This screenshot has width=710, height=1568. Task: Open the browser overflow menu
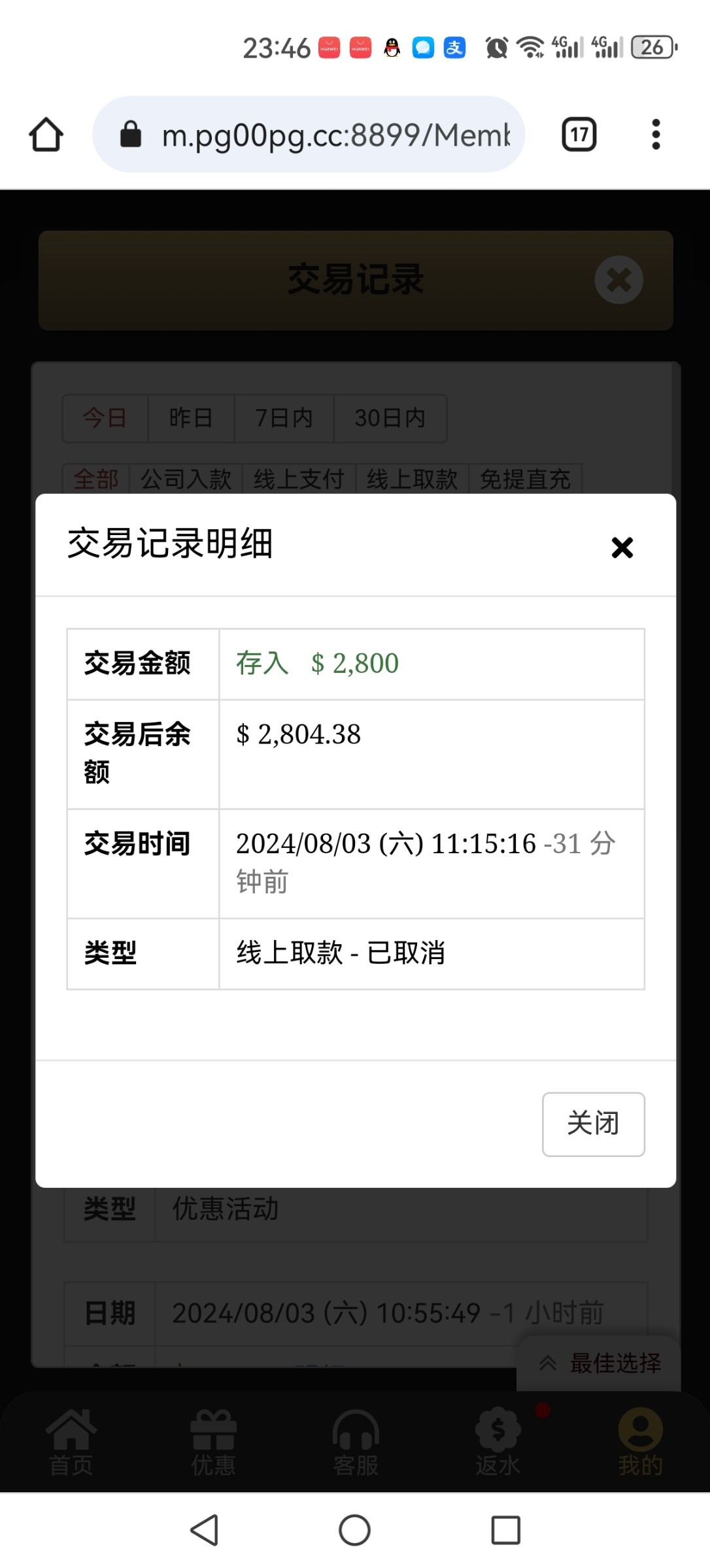pyautogui.click(x=656, y=135)
